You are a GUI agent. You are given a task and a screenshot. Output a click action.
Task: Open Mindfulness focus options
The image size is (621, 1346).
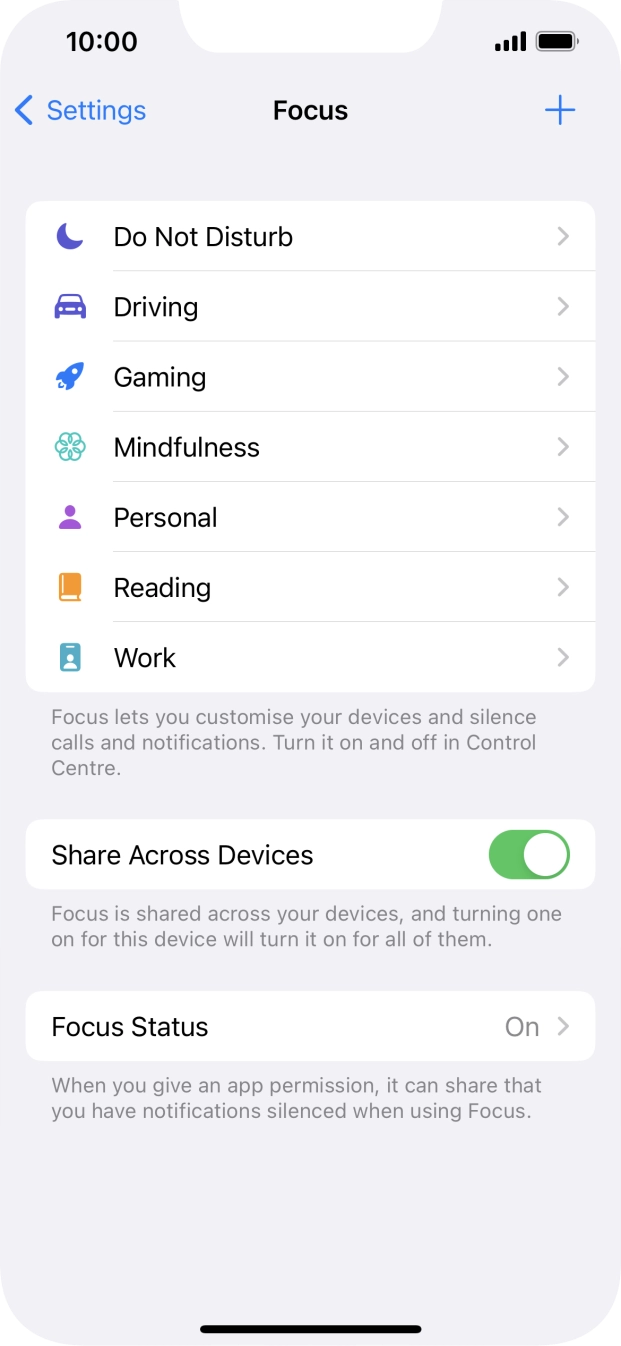310,447
